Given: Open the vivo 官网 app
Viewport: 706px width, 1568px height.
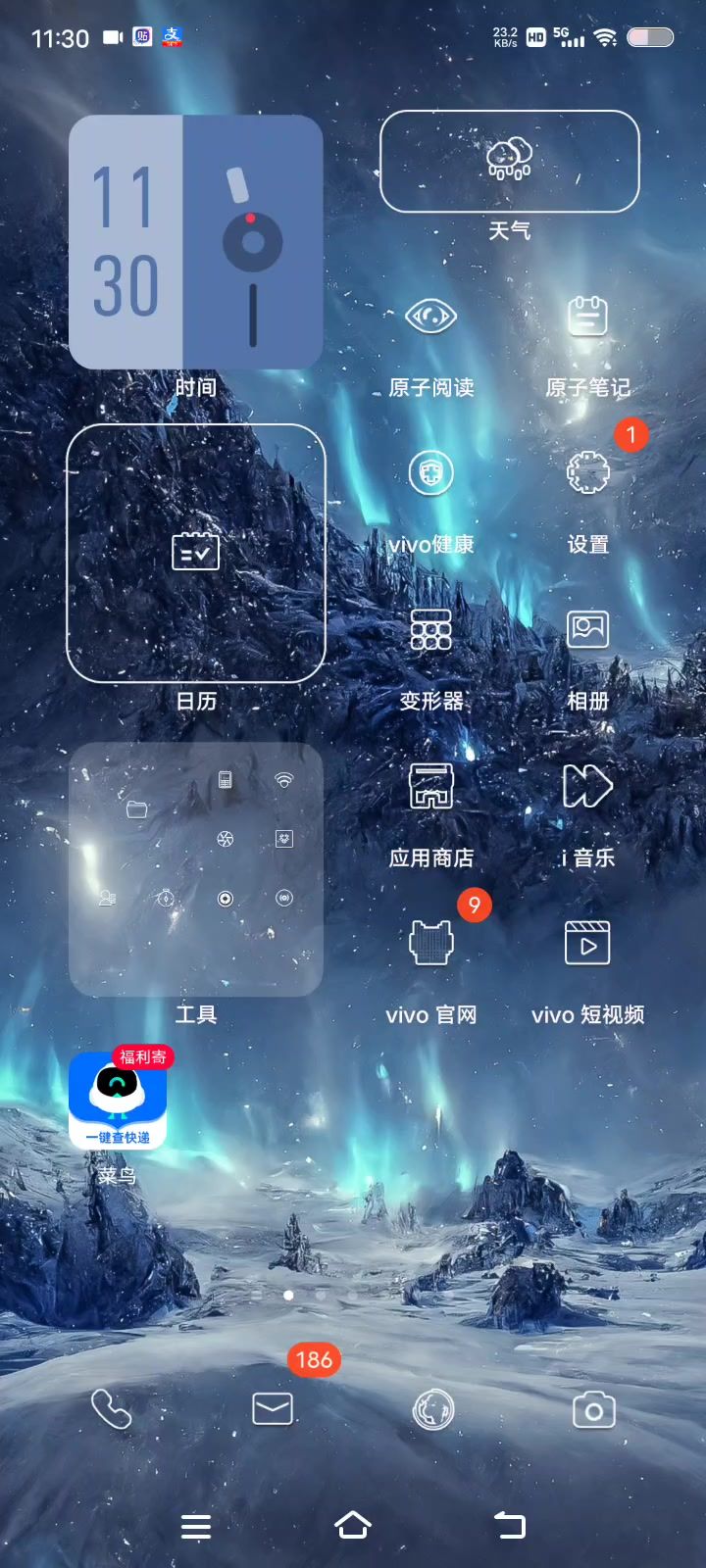Looking at the screenshot, I should [430, 944].
